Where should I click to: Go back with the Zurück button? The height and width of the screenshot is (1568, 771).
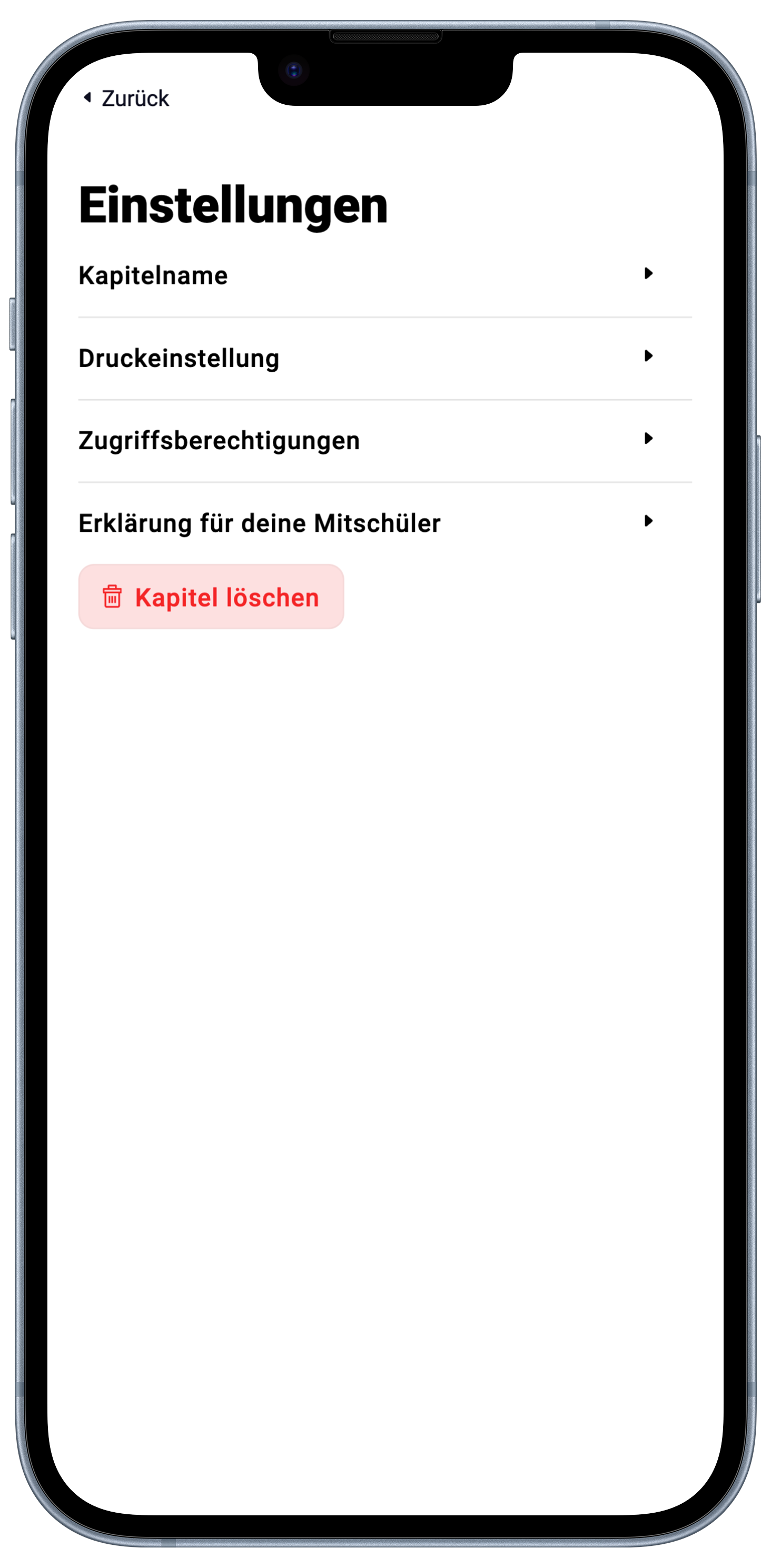(127, 98)
